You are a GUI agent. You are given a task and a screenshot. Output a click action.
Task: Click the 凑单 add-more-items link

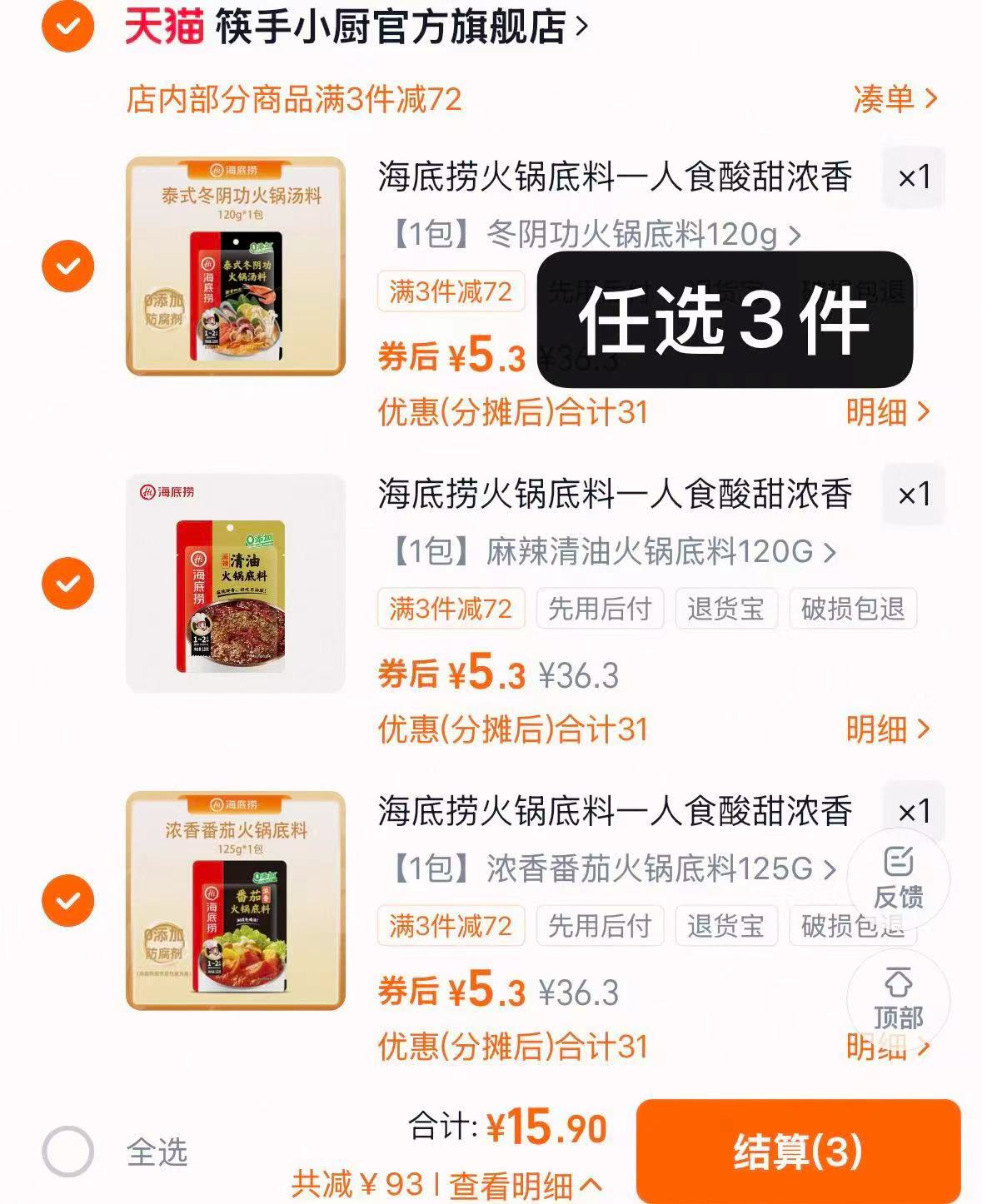(886, 98)
